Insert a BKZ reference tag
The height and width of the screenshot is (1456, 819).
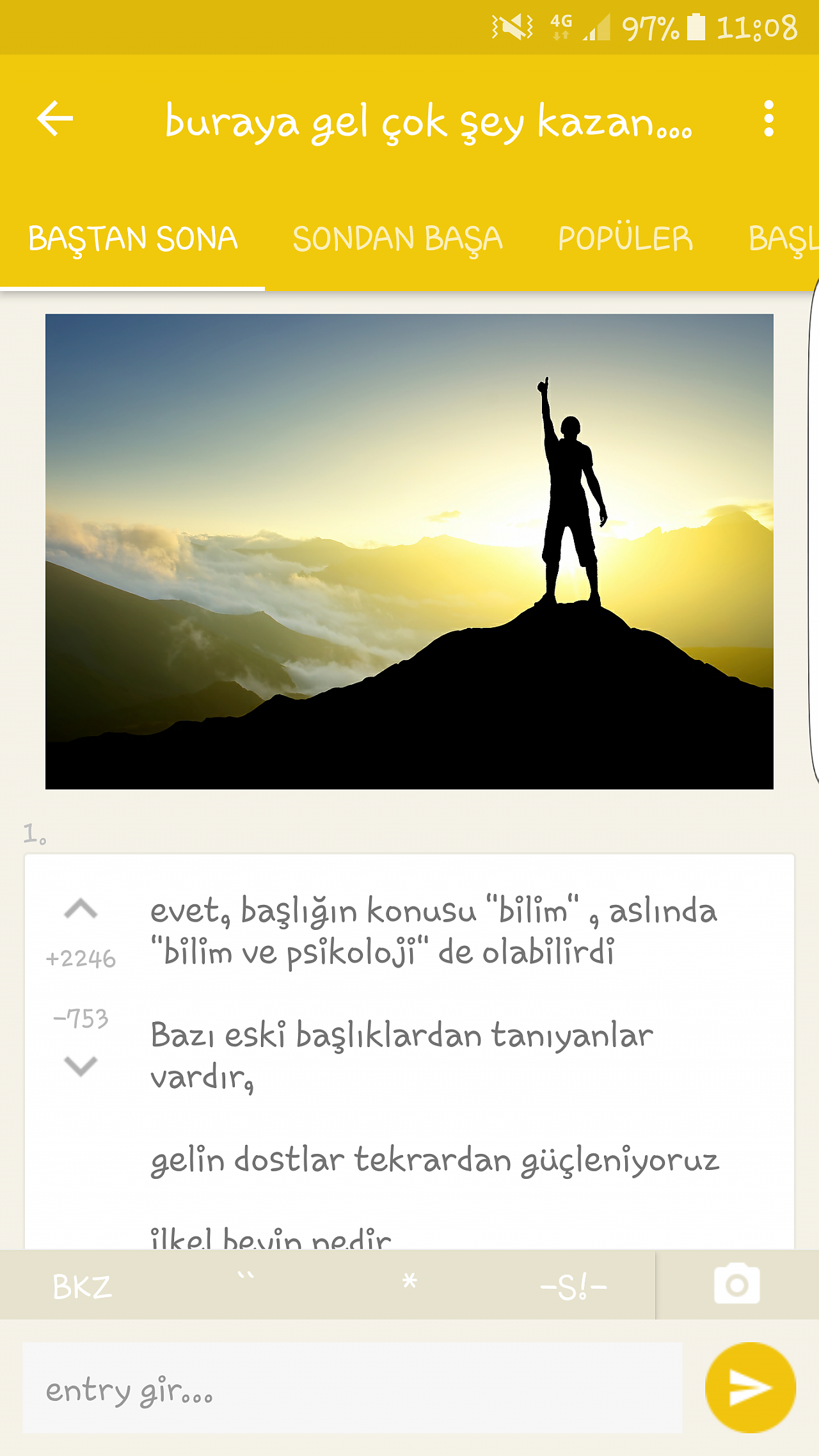tap(82, 1286)
